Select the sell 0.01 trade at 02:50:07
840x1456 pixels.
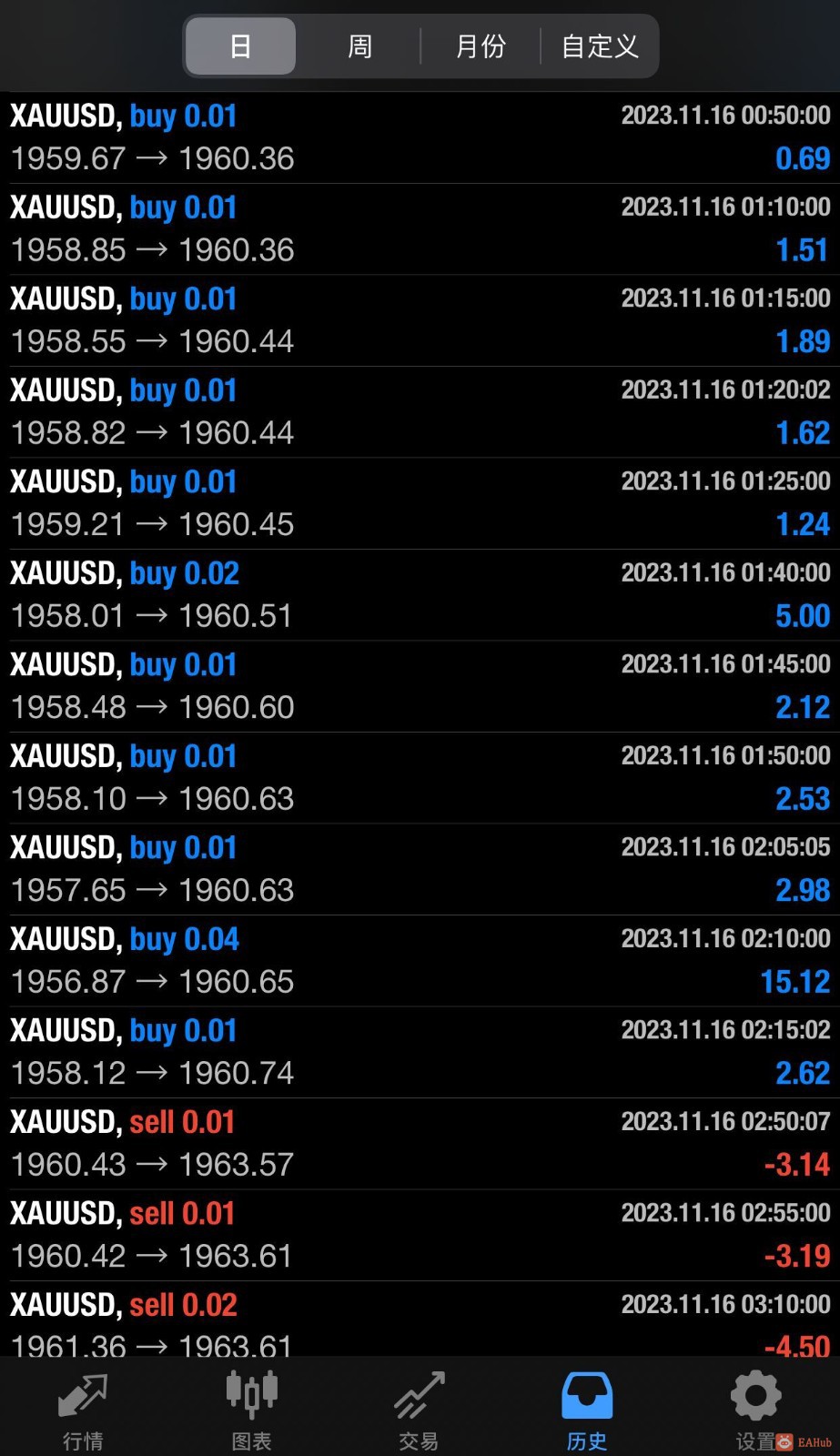(x=419, y=1142)
